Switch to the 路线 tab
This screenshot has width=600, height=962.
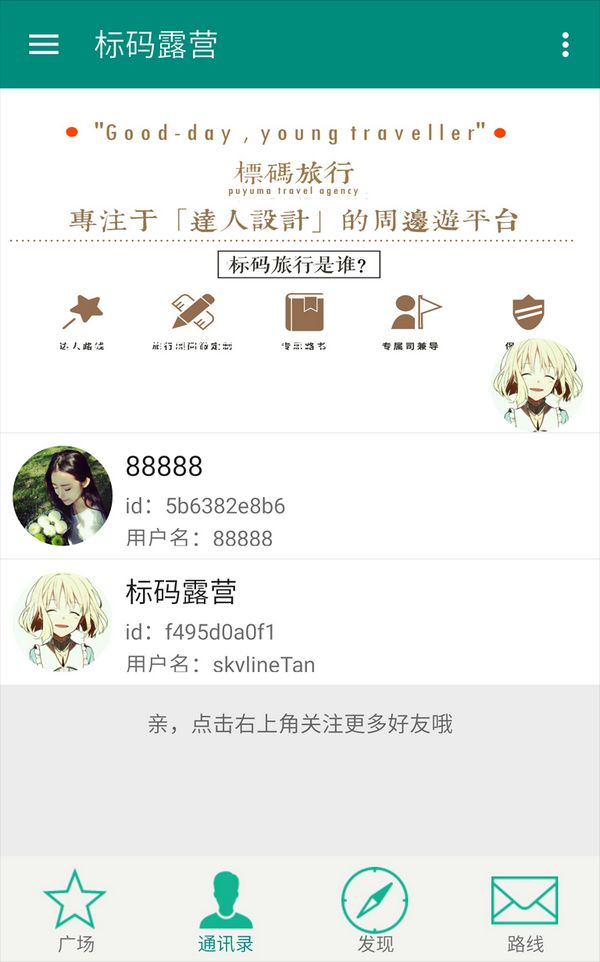525,910
